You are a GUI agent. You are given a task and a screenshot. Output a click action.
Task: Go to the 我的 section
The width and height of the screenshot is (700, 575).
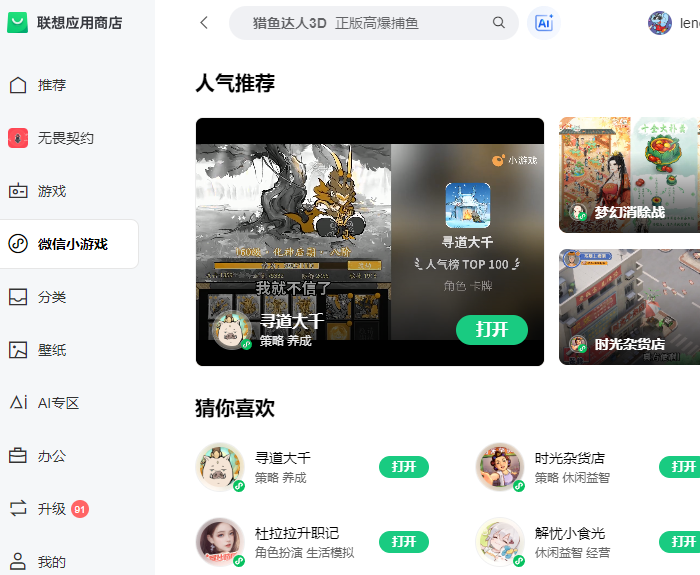(x=52, y=561)
